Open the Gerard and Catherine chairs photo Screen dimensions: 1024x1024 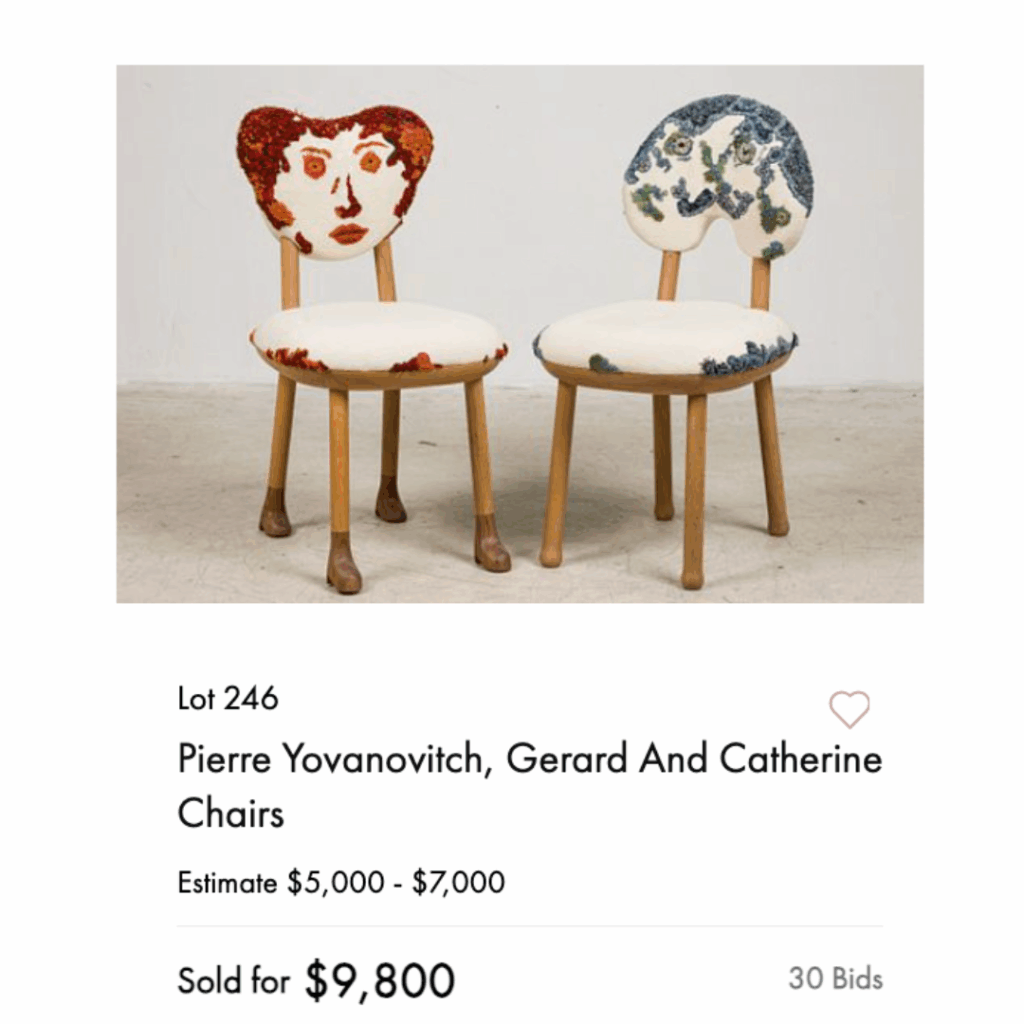[520, 334]
